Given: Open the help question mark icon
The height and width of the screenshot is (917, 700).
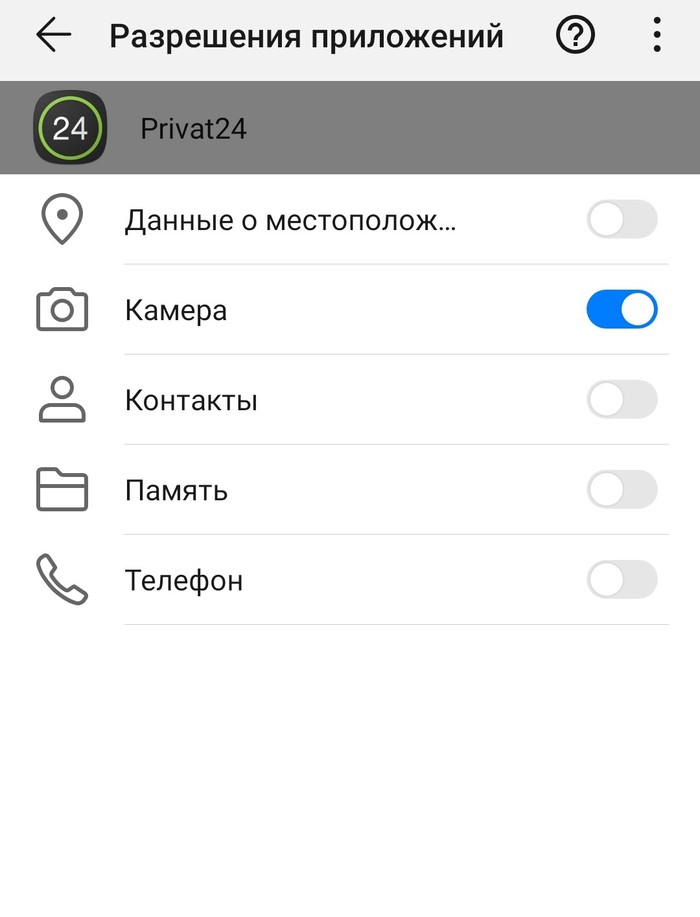Looking at the screenshot, I should pyautogui.click(x=575, y=36).
